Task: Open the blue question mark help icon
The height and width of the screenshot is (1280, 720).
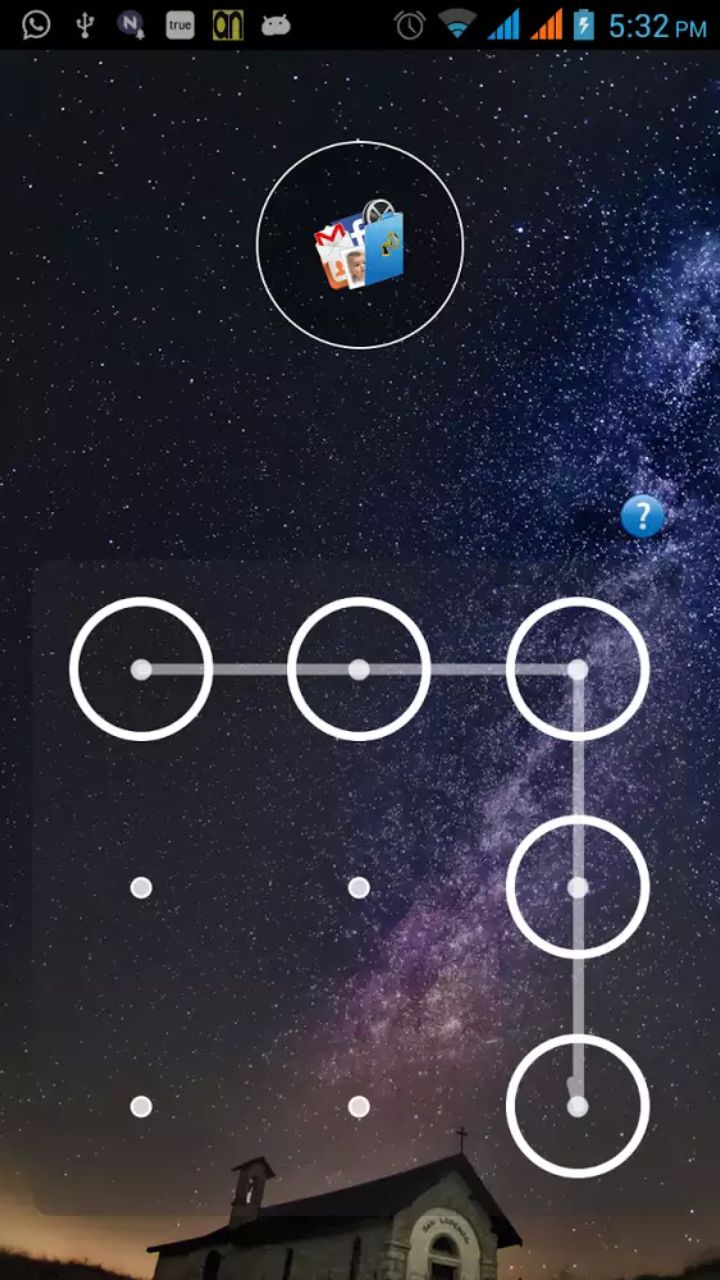Action: coord(642,517)
